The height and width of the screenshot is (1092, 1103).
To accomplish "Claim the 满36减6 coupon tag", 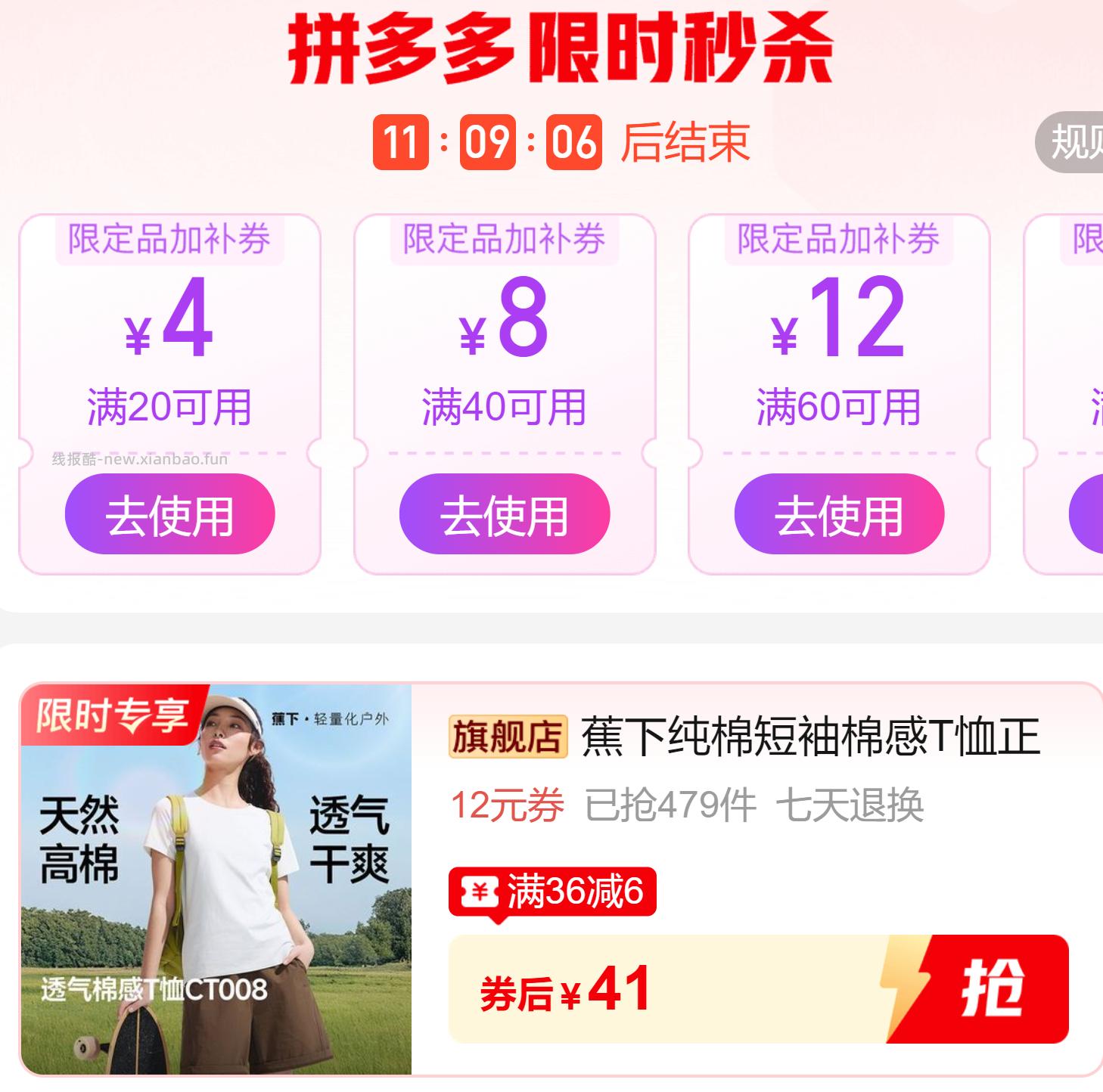I will point(552,892).
